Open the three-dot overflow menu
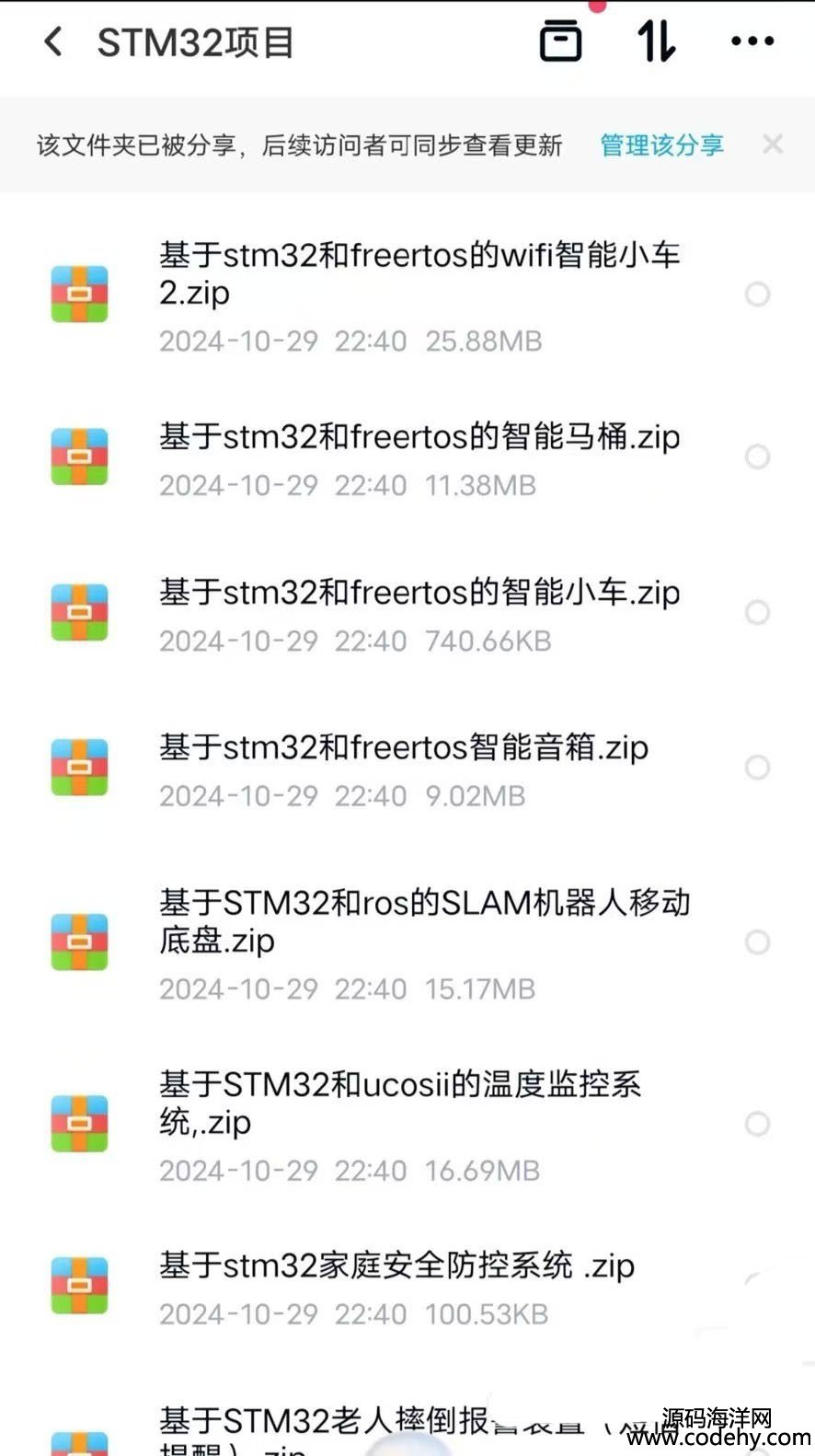 tap(752, 41)
